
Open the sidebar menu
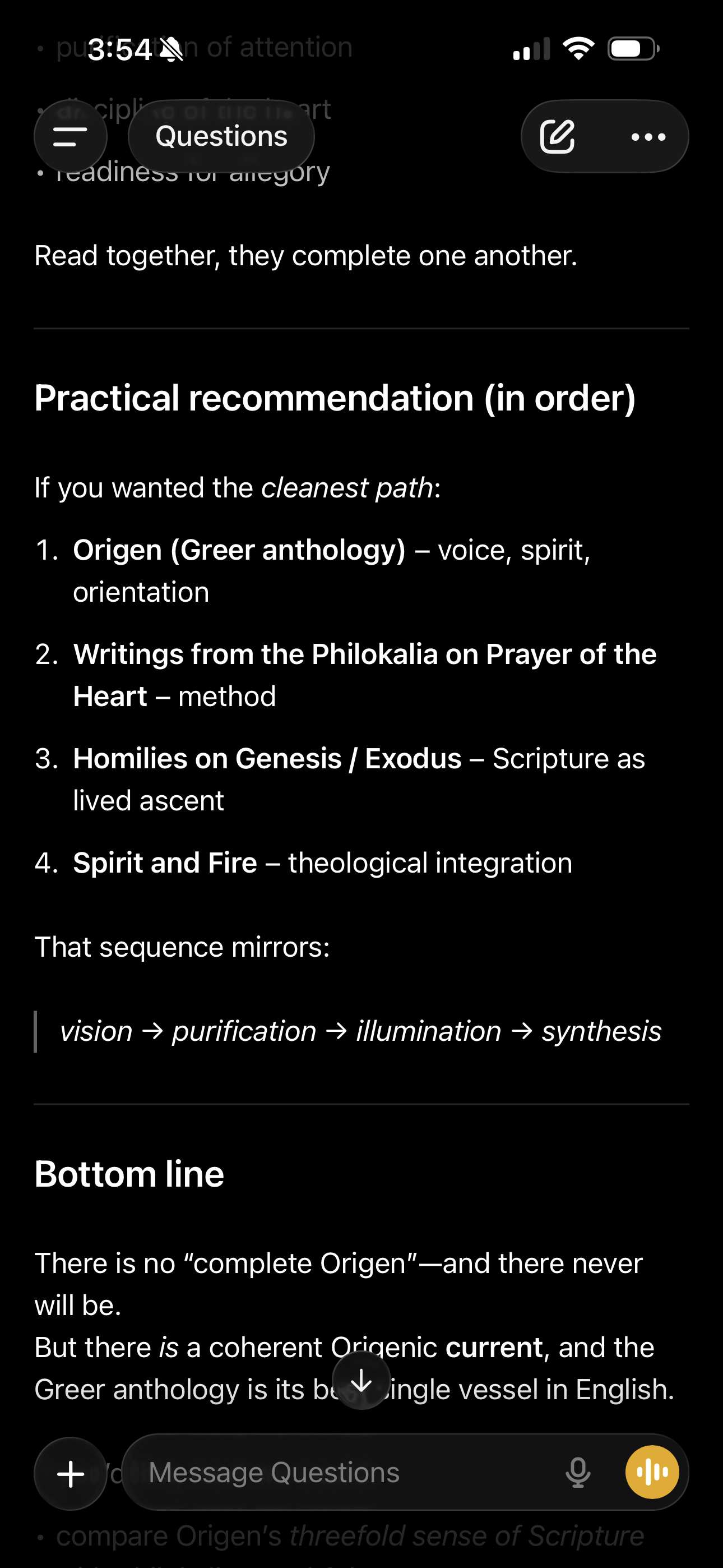pyautogui.click(x=70, y=136)
